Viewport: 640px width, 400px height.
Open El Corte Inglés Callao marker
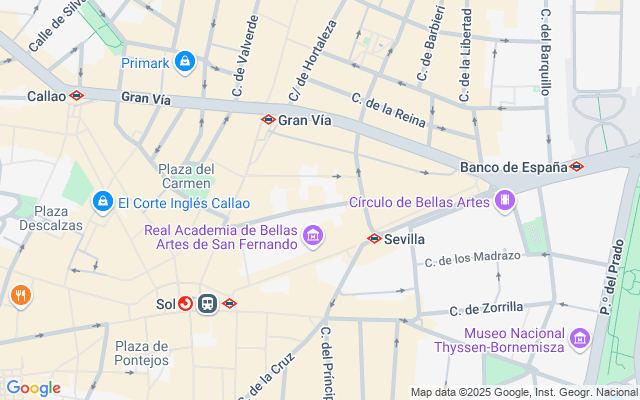102,202
